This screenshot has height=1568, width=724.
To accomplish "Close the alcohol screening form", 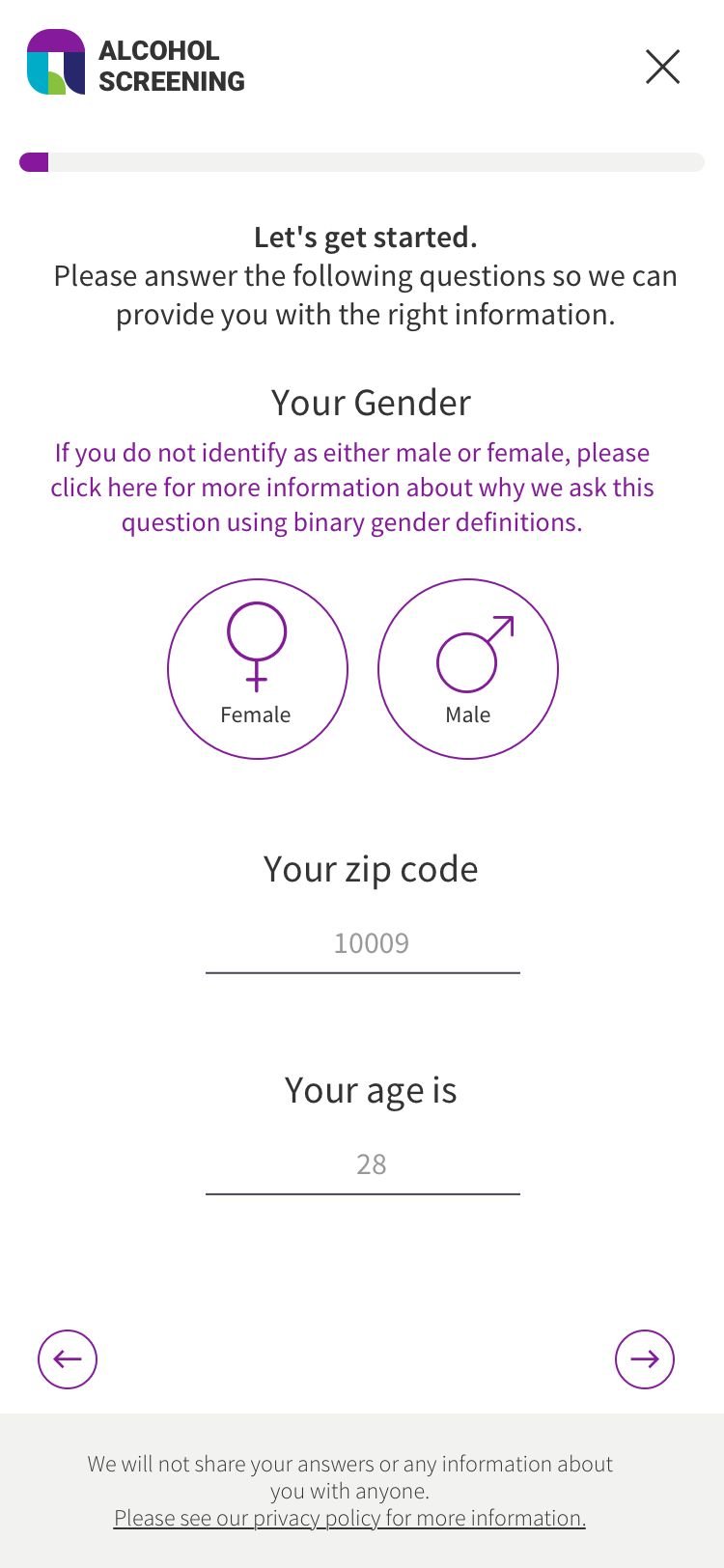I will tap(662, 67).
